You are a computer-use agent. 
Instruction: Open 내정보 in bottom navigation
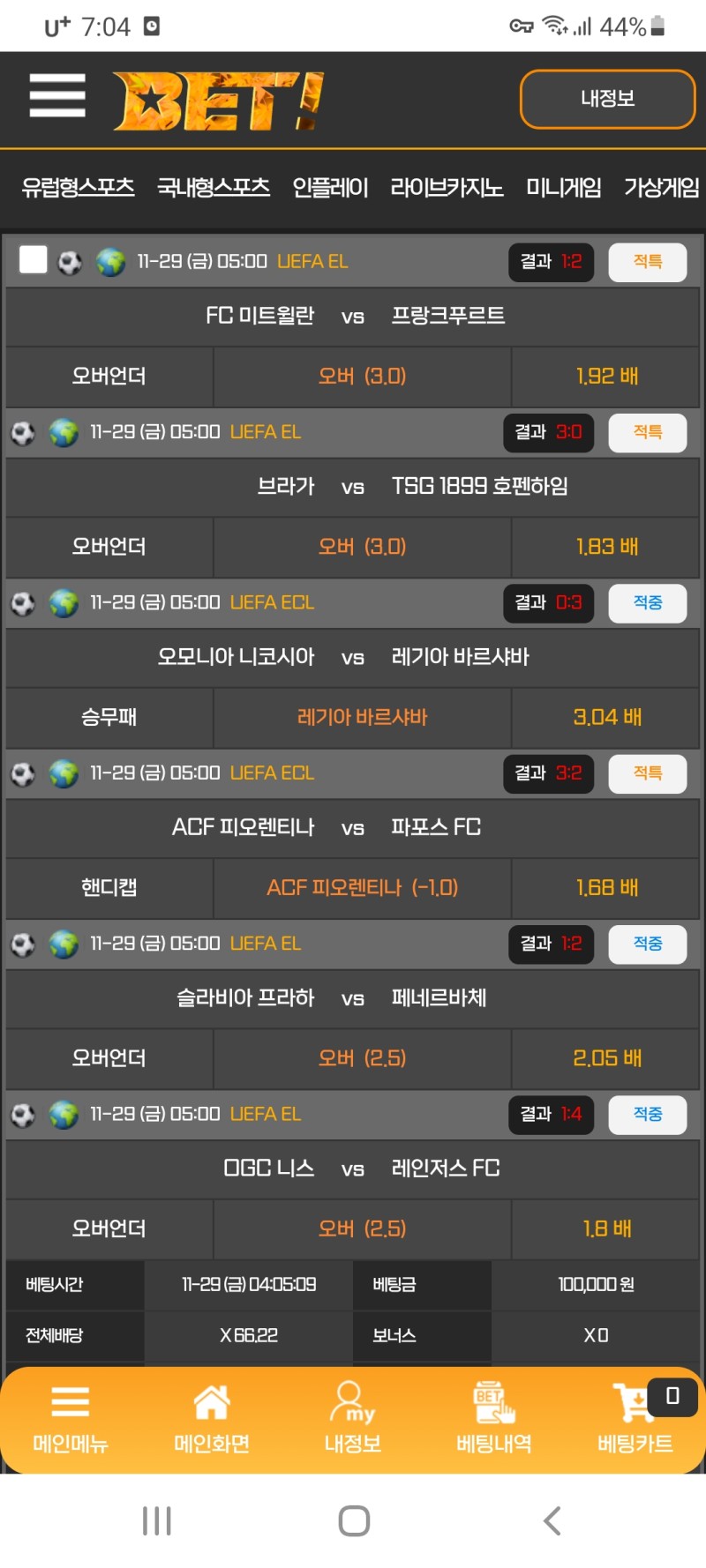pos(352,1418)
